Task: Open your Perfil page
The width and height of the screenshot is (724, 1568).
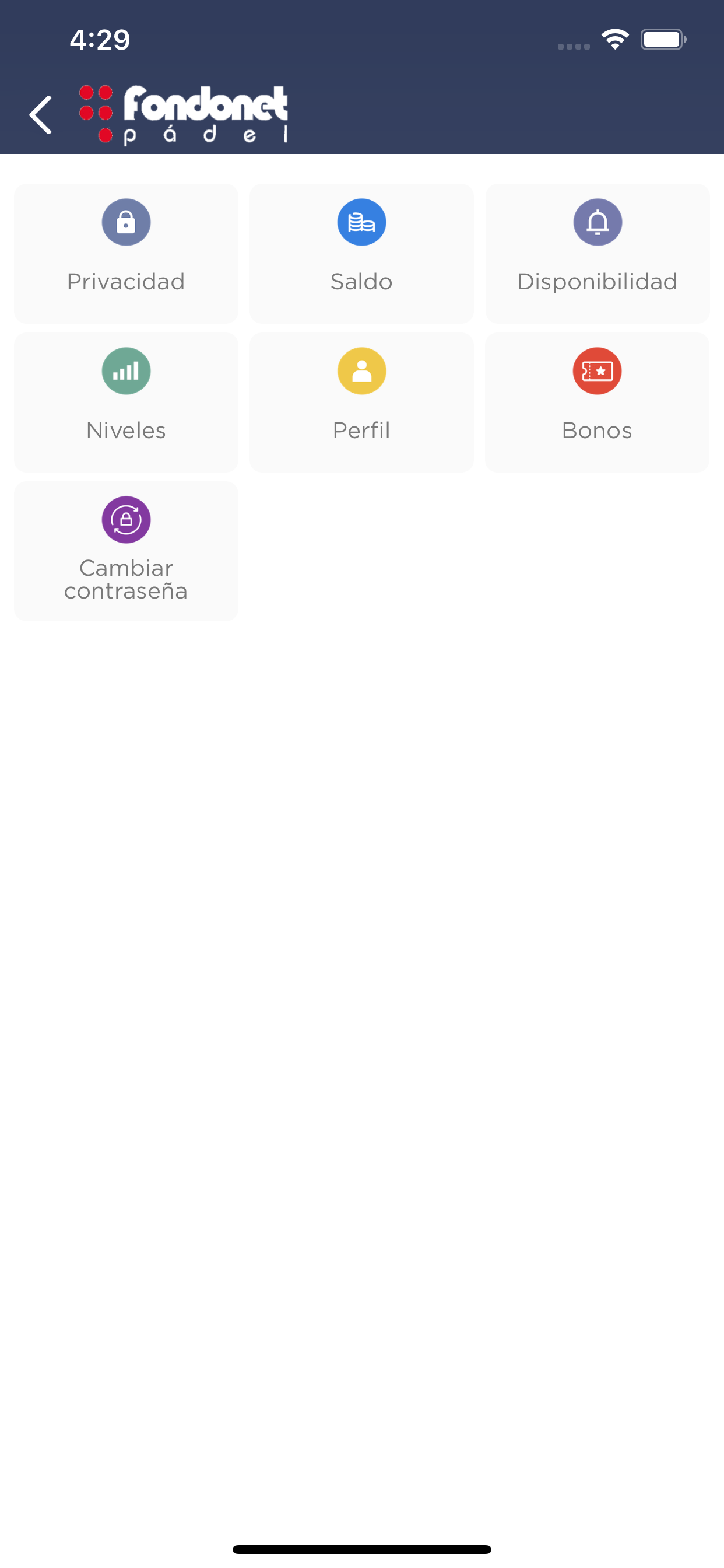Action: [x=361, y=402]
